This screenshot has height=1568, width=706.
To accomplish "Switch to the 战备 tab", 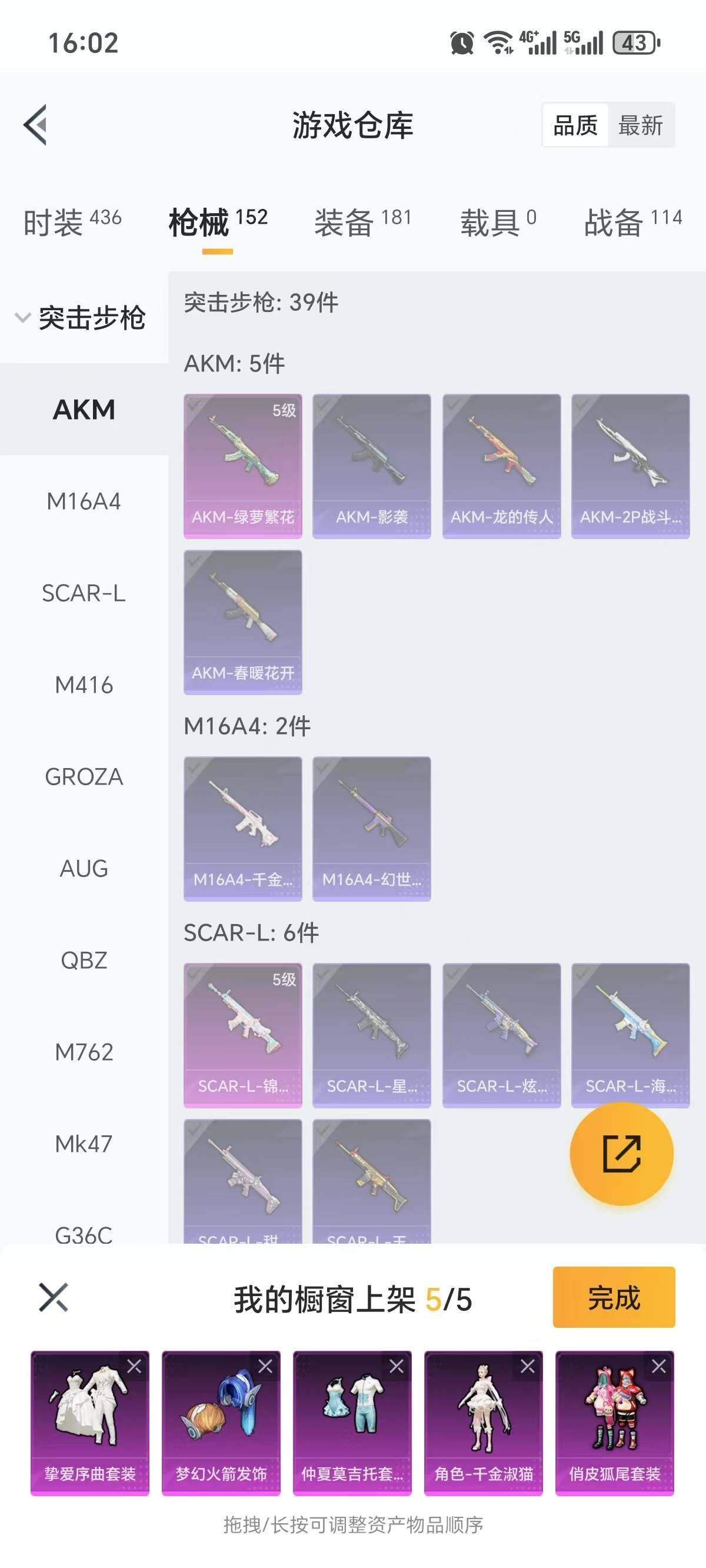I will pyautogui.click(x=633, y=222).
